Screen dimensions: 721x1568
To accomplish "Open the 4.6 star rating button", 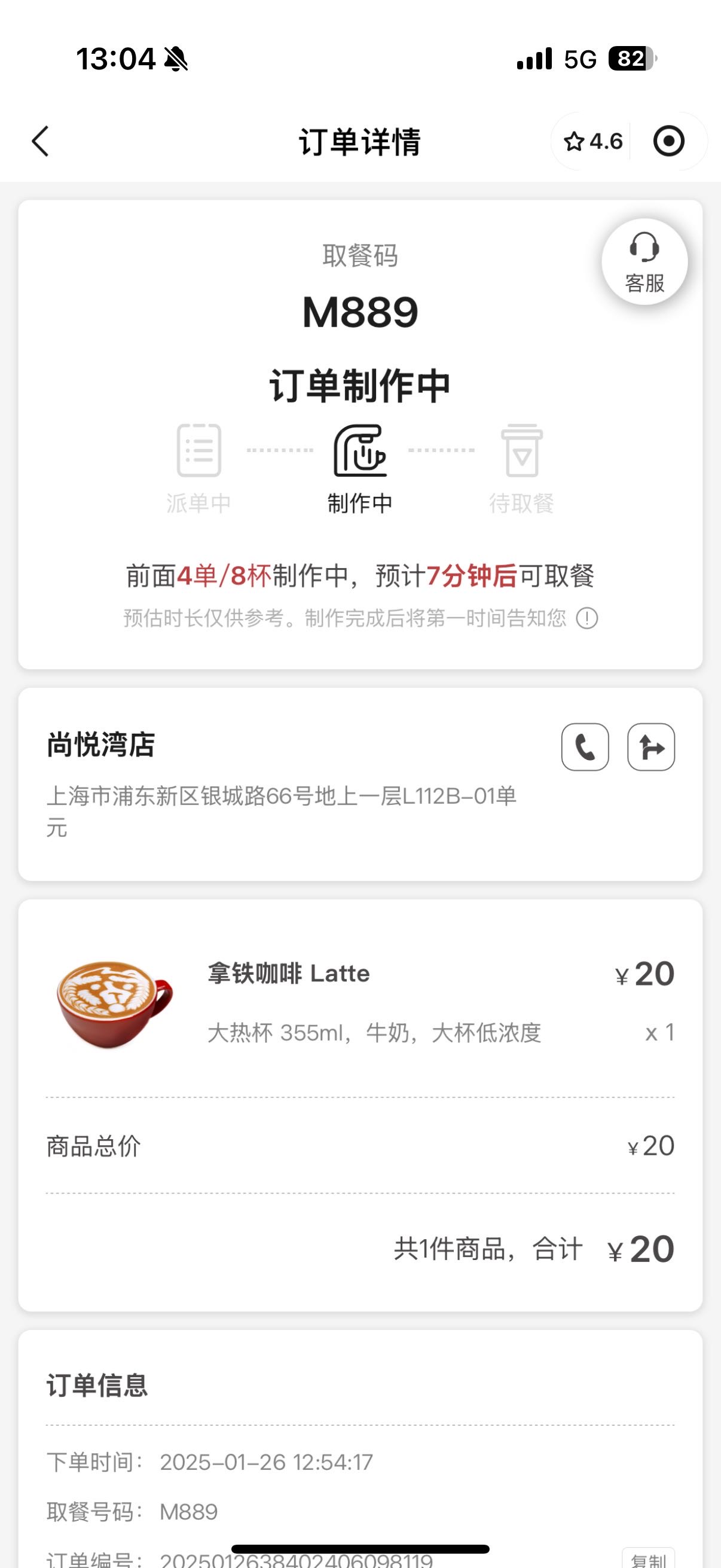I will pyautogui.click(x=592, y=141).
